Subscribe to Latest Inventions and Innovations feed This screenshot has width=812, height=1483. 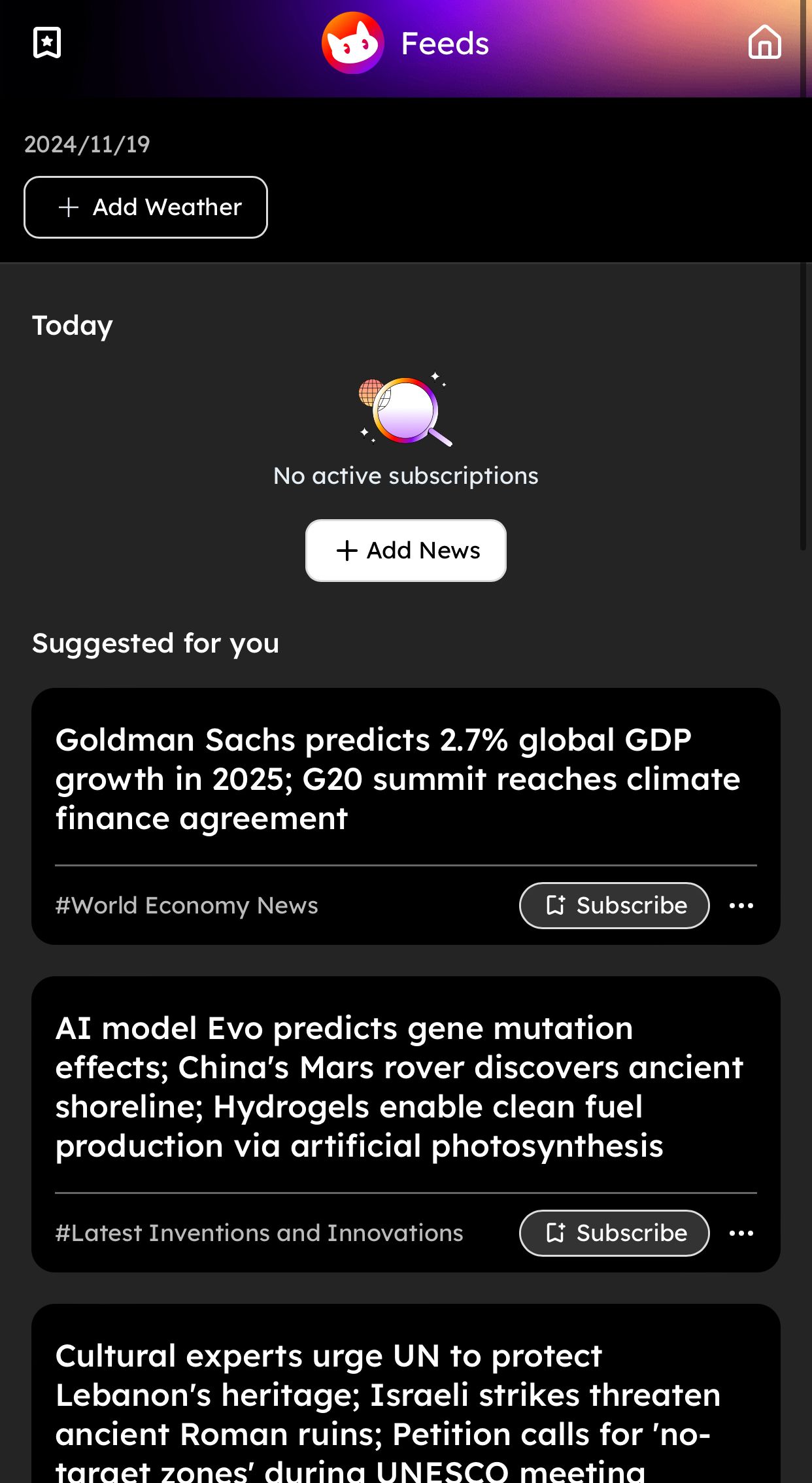(x=613, y=1233)
